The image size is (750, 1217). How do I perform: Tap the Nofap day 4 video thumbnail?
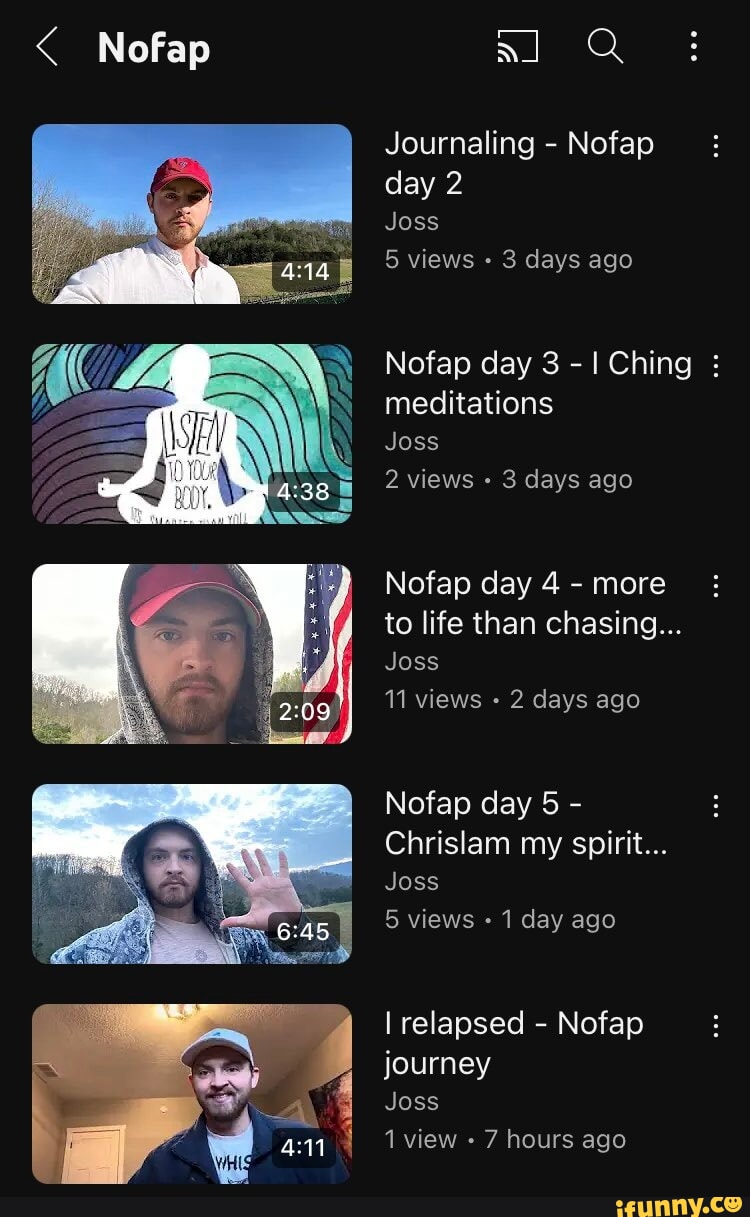point(192,653)
